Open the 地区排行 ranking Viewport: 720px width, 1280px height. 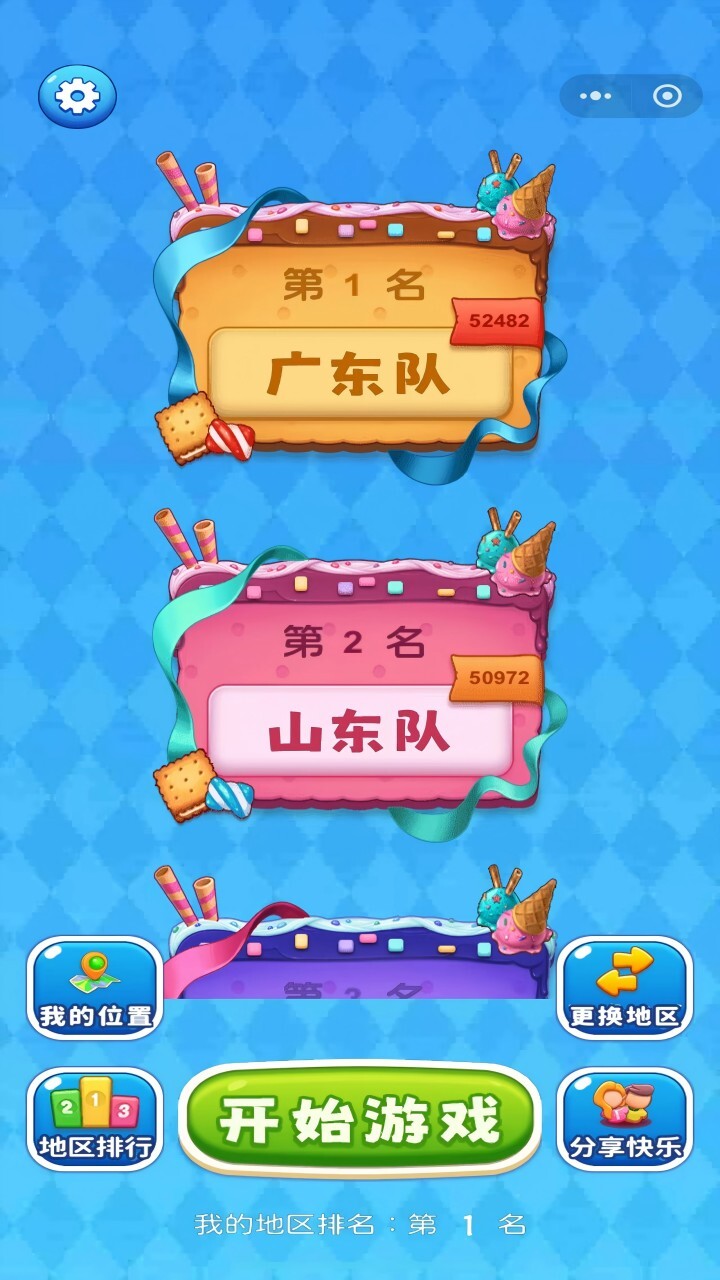pyautogui.click(x=95, y=1118)
